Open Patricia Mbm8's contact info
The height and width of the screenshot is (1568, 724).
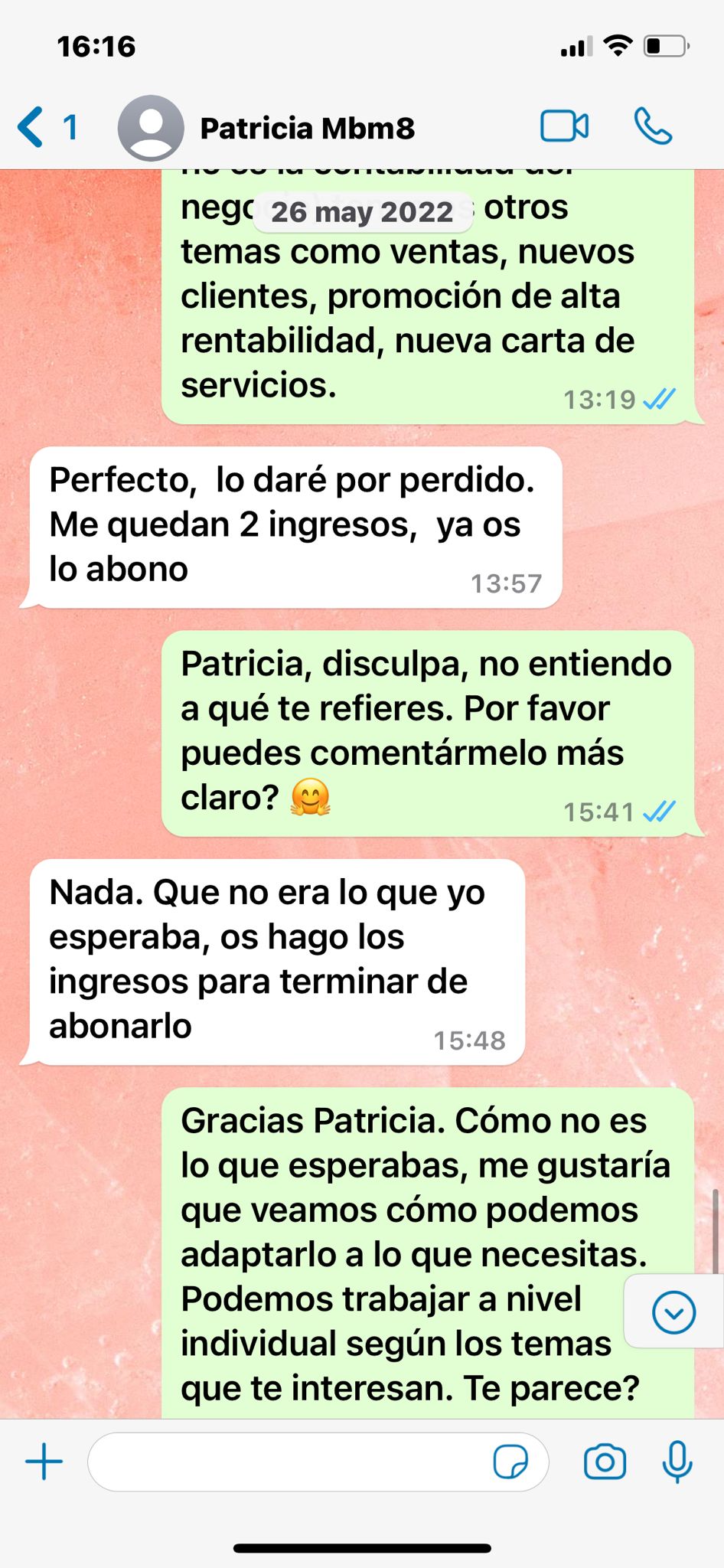click(x=306, y=128)
